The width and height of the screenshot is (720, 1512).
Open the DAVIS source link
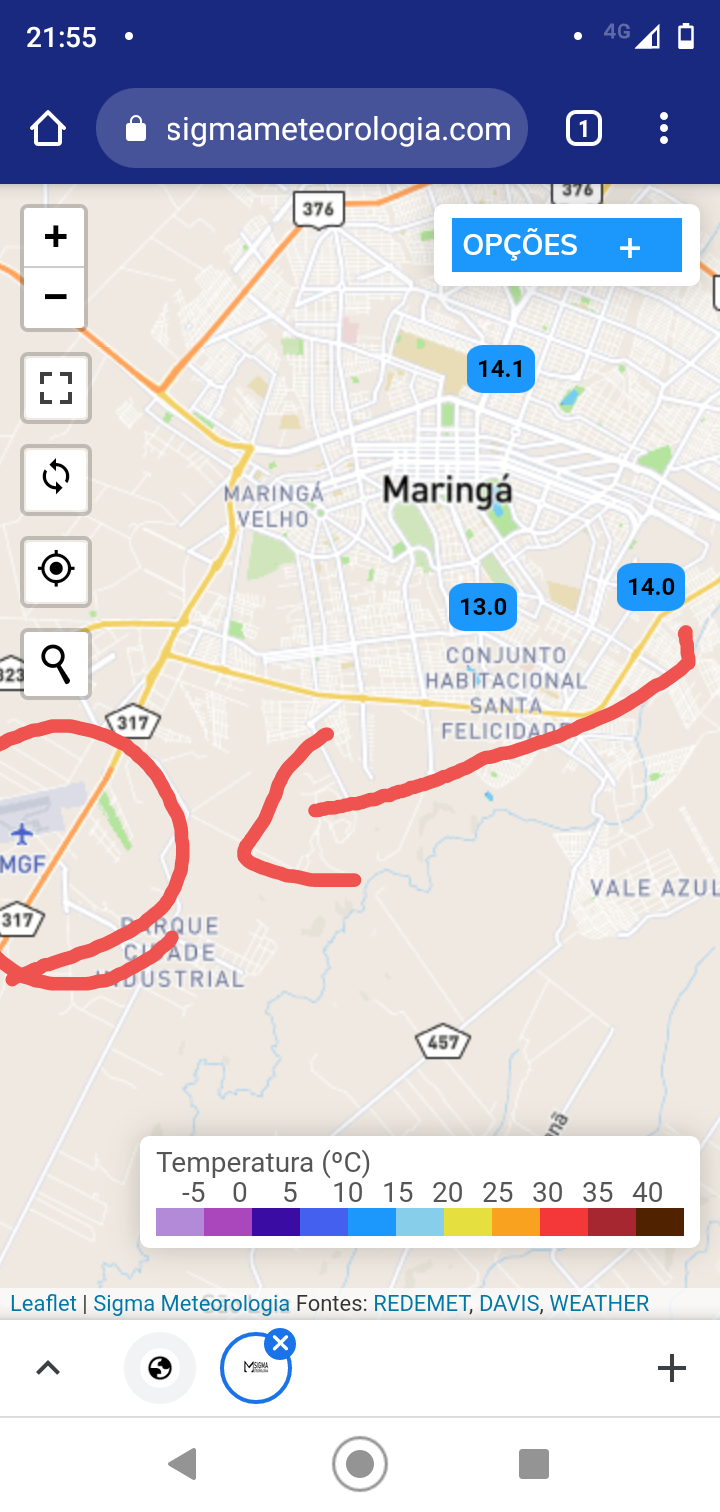(508, 1303)
